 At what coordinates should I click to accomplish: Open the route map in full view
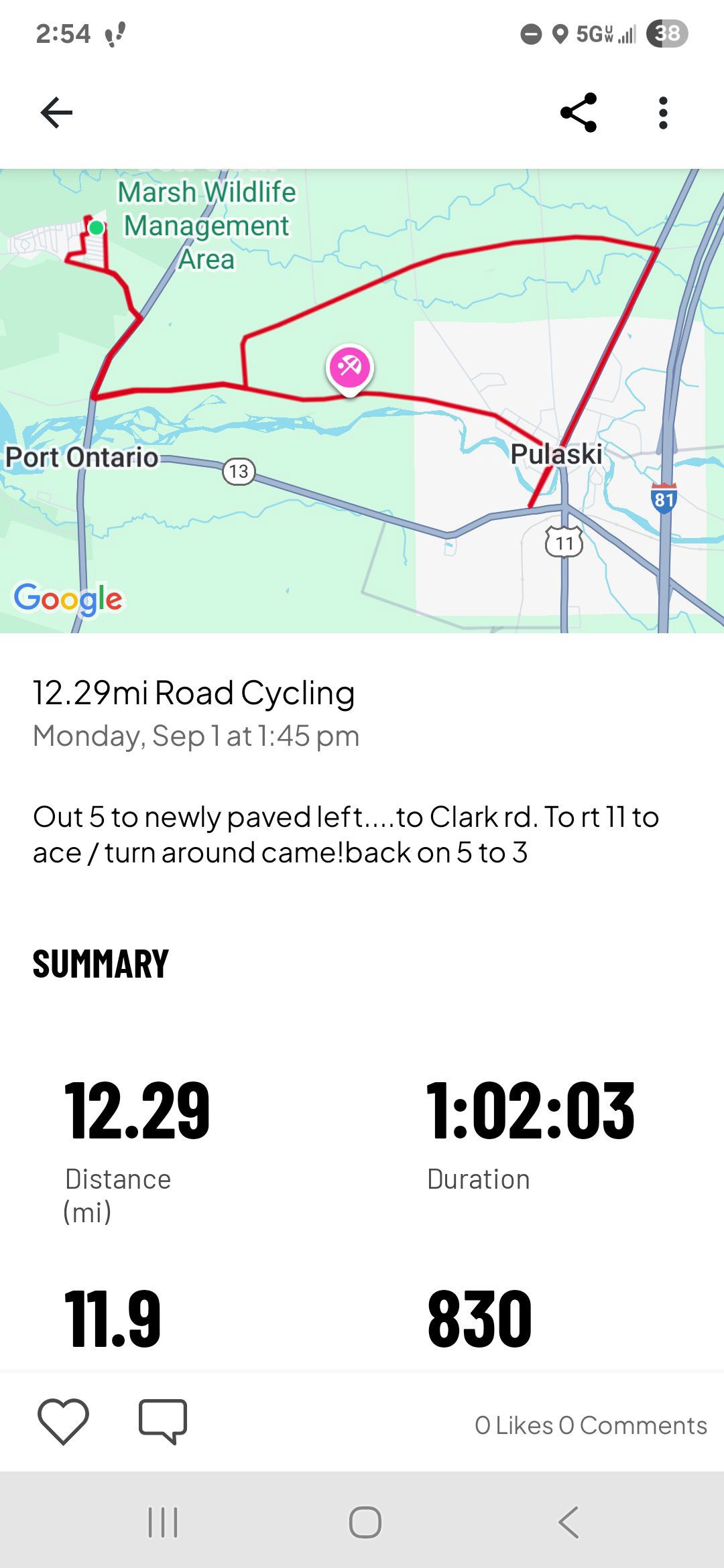tap(362, 401)
